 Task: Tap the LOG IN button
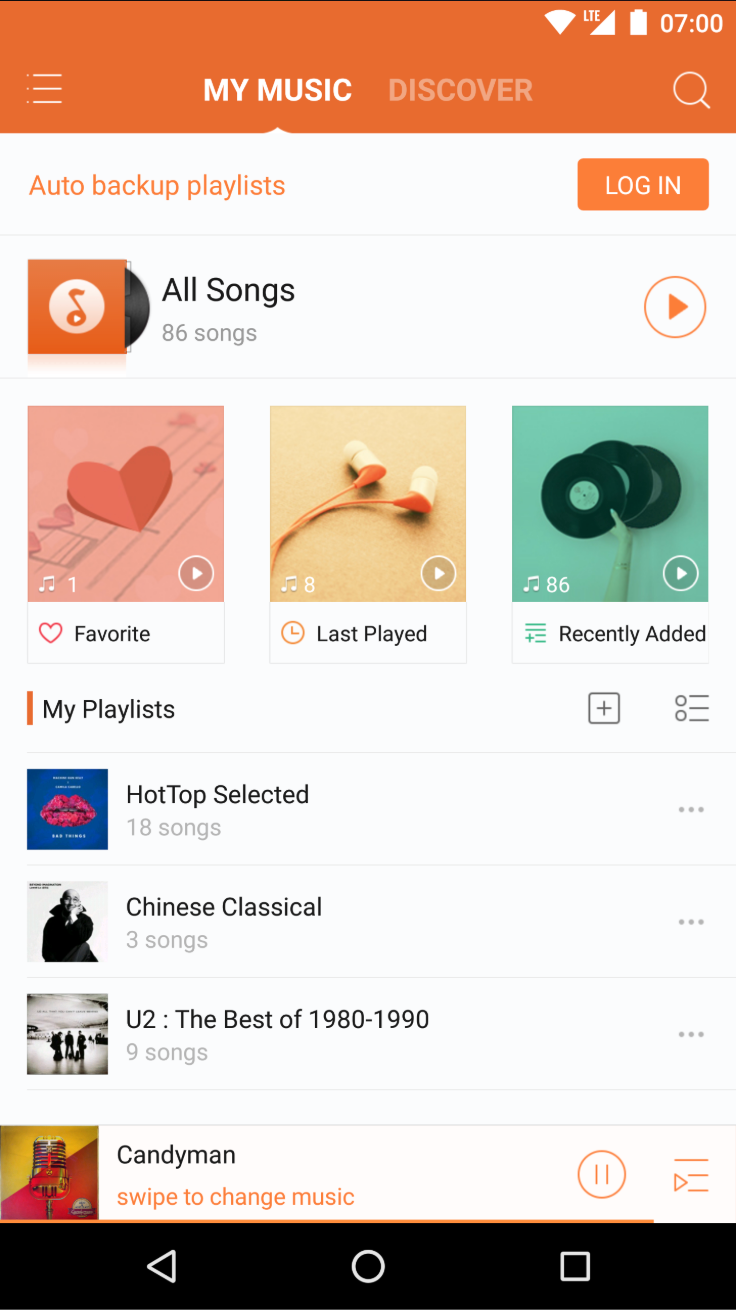pos(643,185)
